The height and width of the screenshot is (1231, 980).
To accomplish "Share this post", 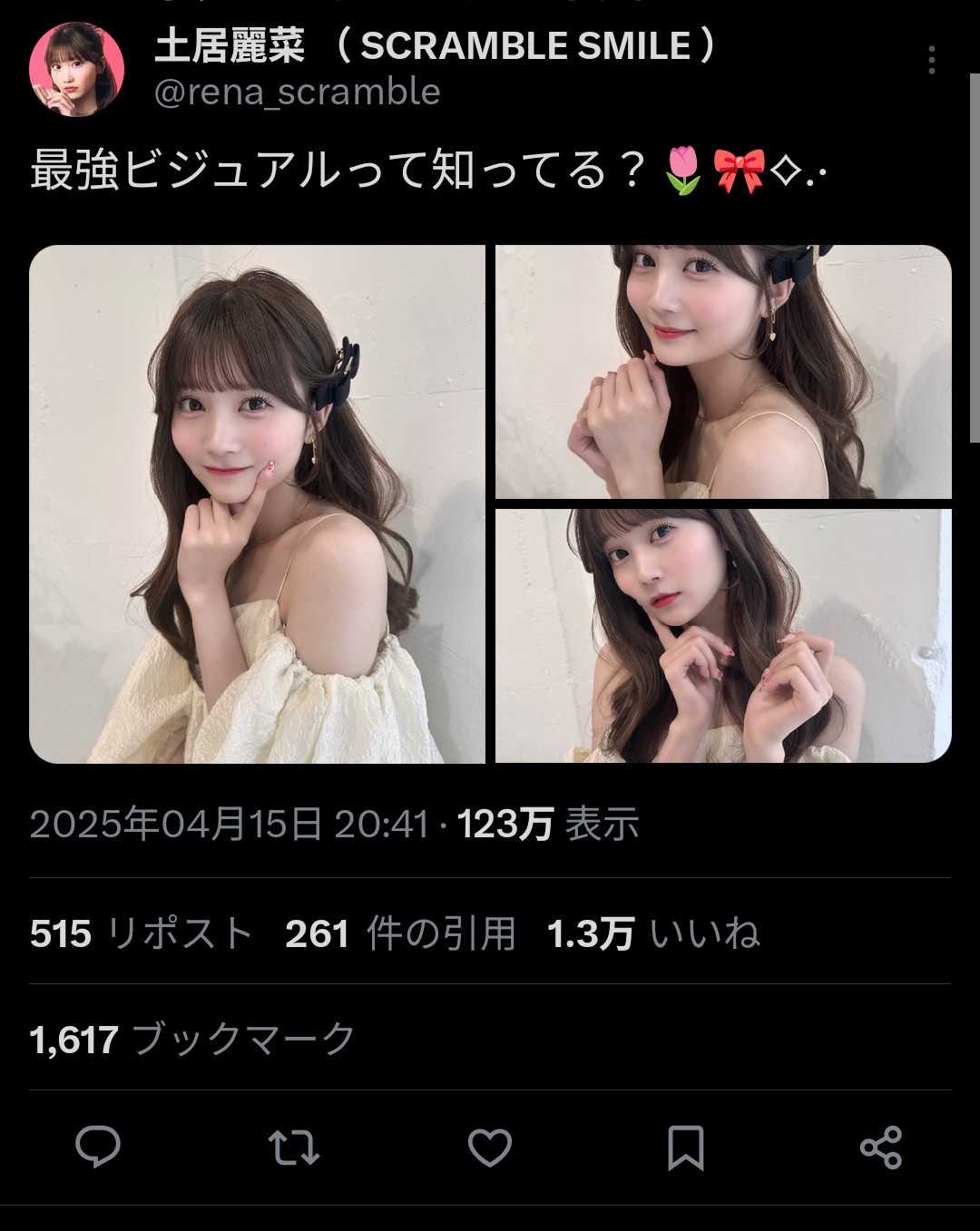I will 880,1148.
